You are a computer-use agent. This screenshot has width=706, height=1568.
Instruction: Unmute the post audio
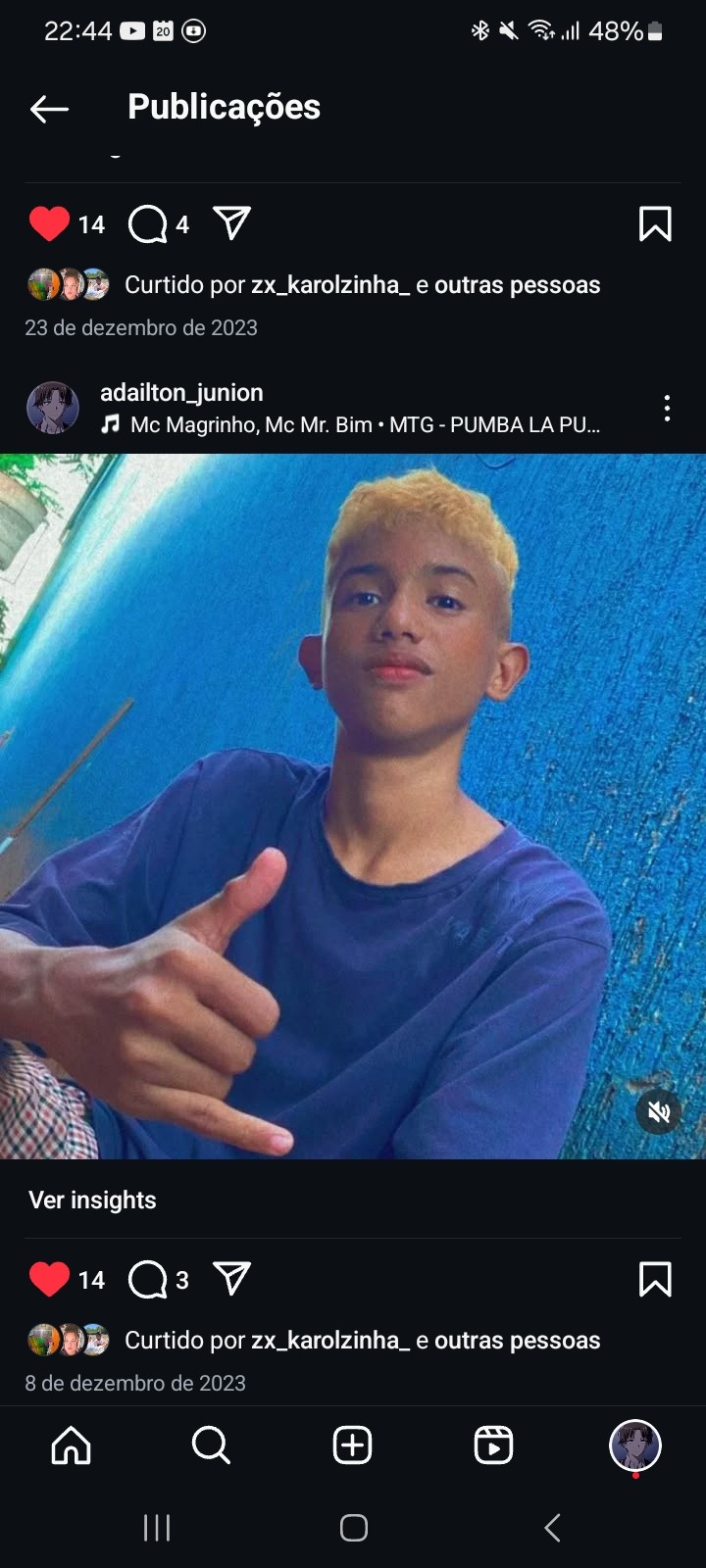[x=659, y=1112]
